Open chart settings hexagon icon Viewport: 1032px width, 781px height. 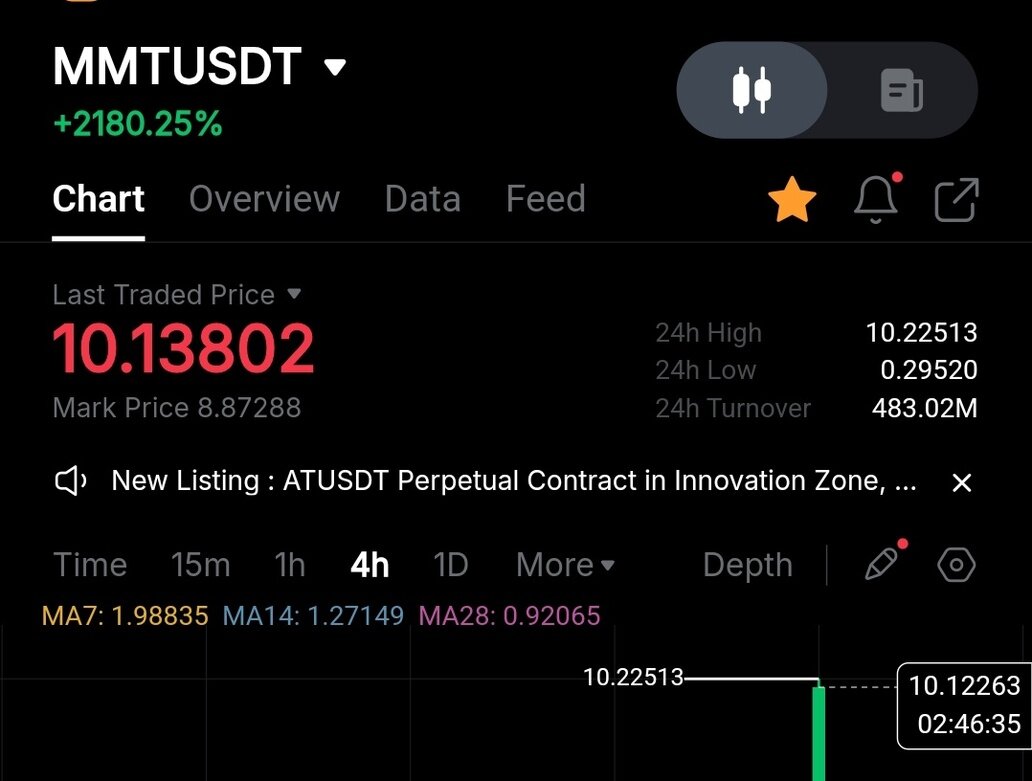pyautogui.click(x=956, y=565)
